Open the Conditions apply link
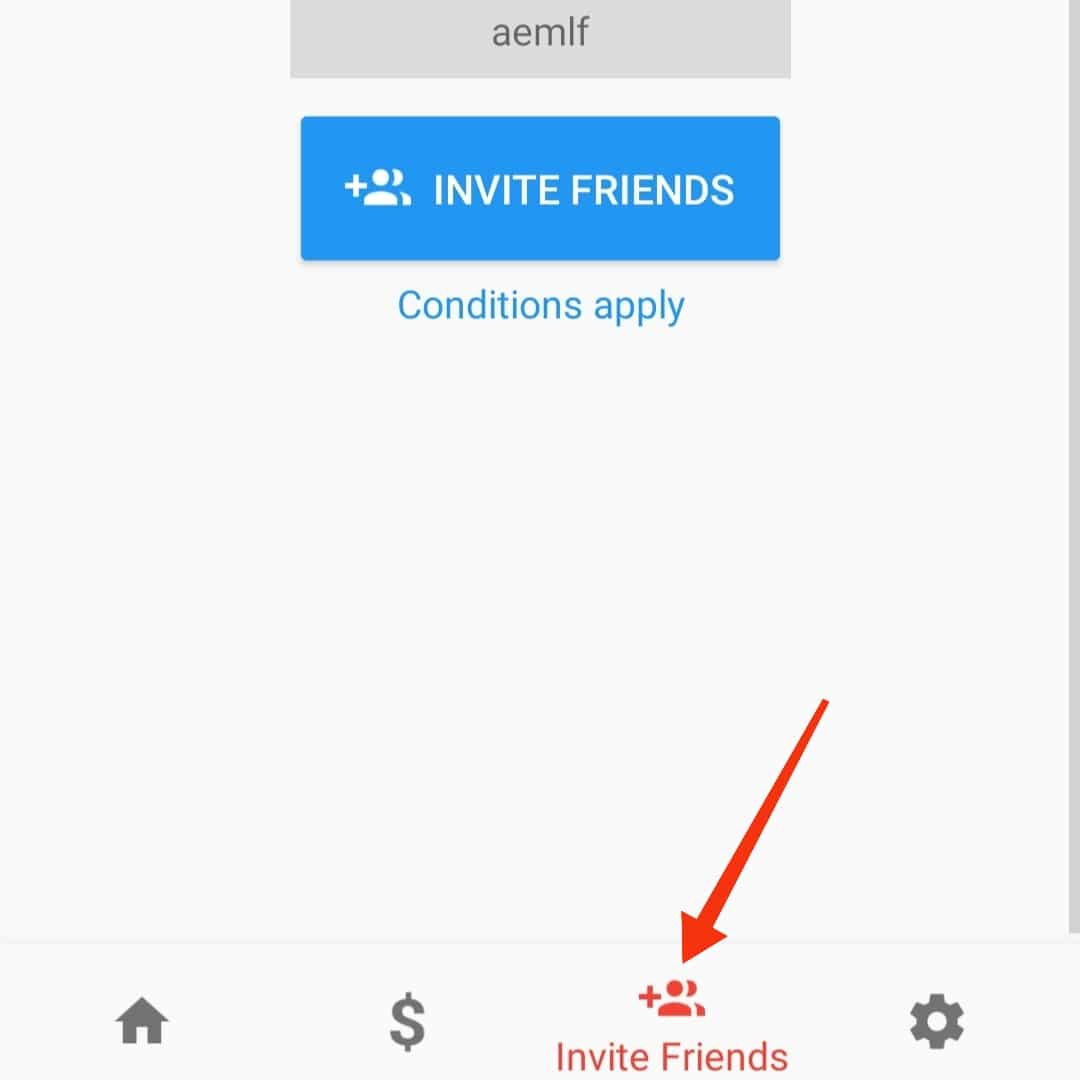This screenshot has height=1080, width=1080. 540,305
